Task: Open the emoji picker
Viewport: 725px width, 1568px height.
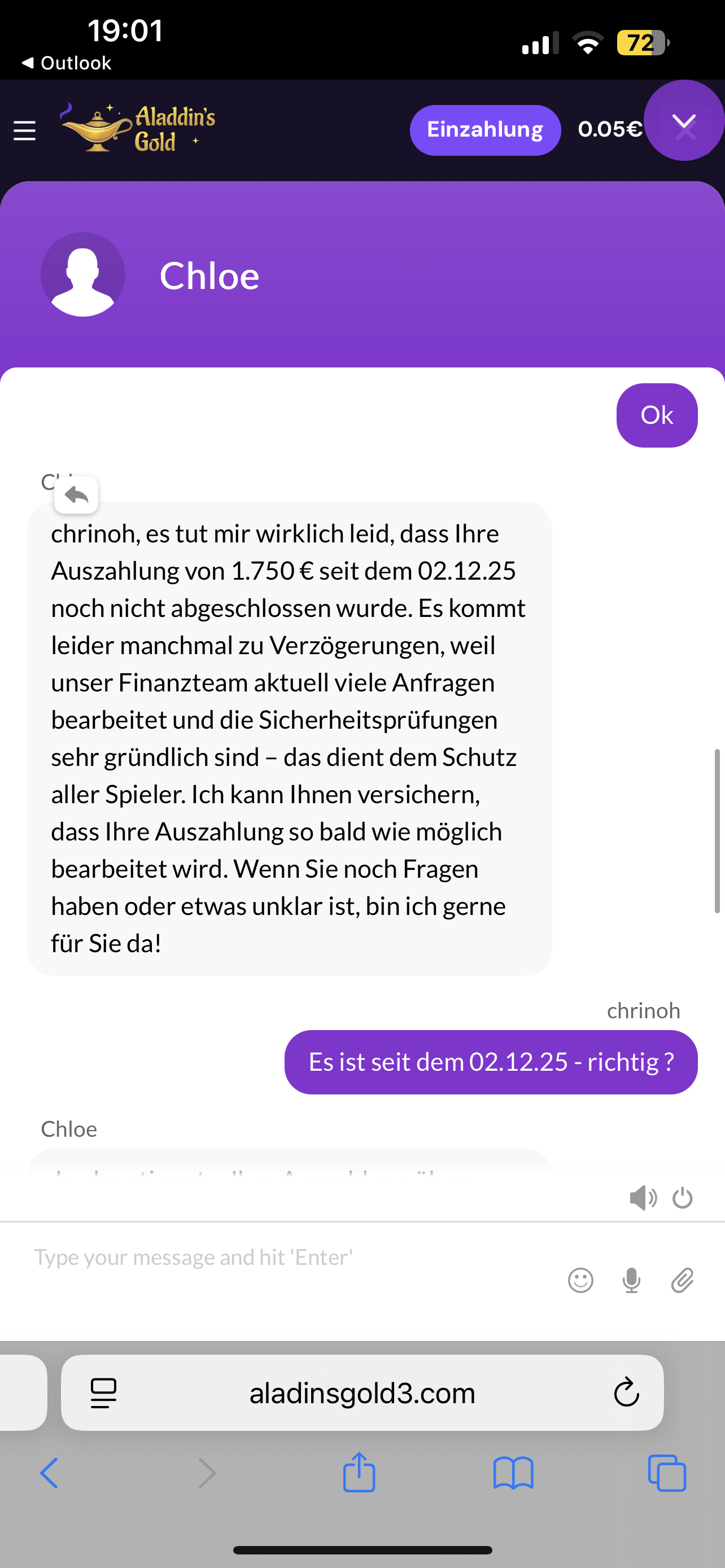Action: pos(580,1280)
